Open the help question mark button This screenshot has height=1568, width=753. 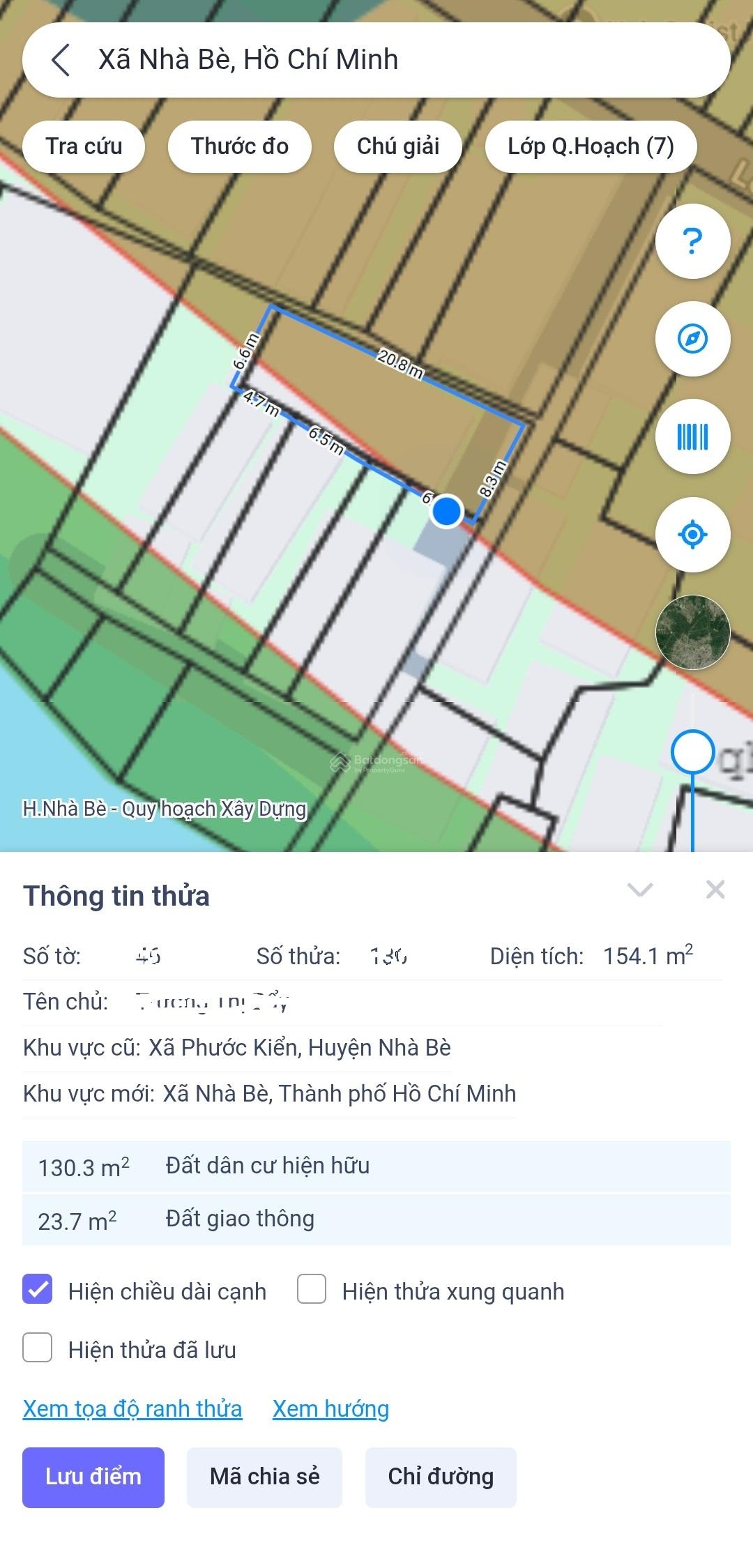coord(692,241)
